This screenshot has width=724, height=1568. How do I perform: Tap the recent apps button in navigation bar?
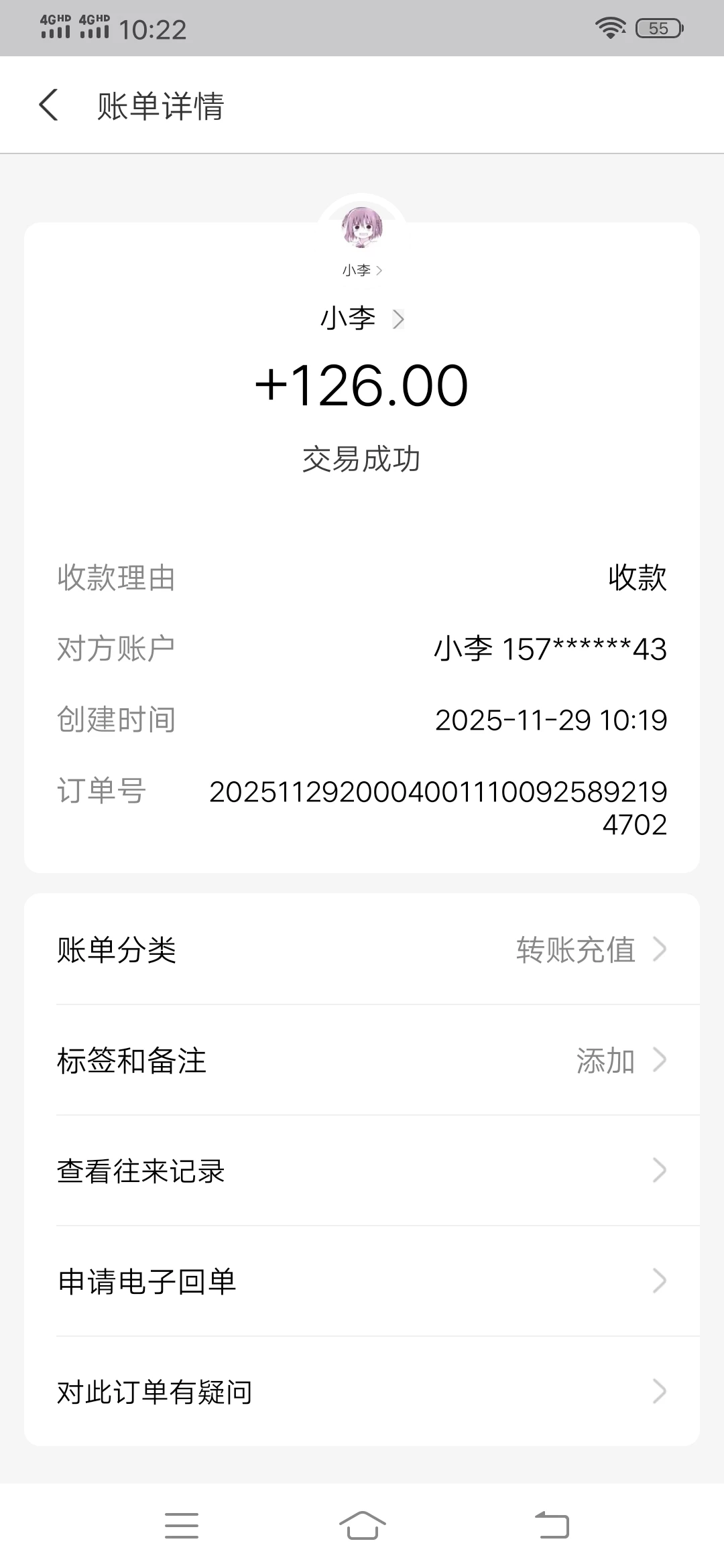pyautogui.click(x=182, y=1524)
